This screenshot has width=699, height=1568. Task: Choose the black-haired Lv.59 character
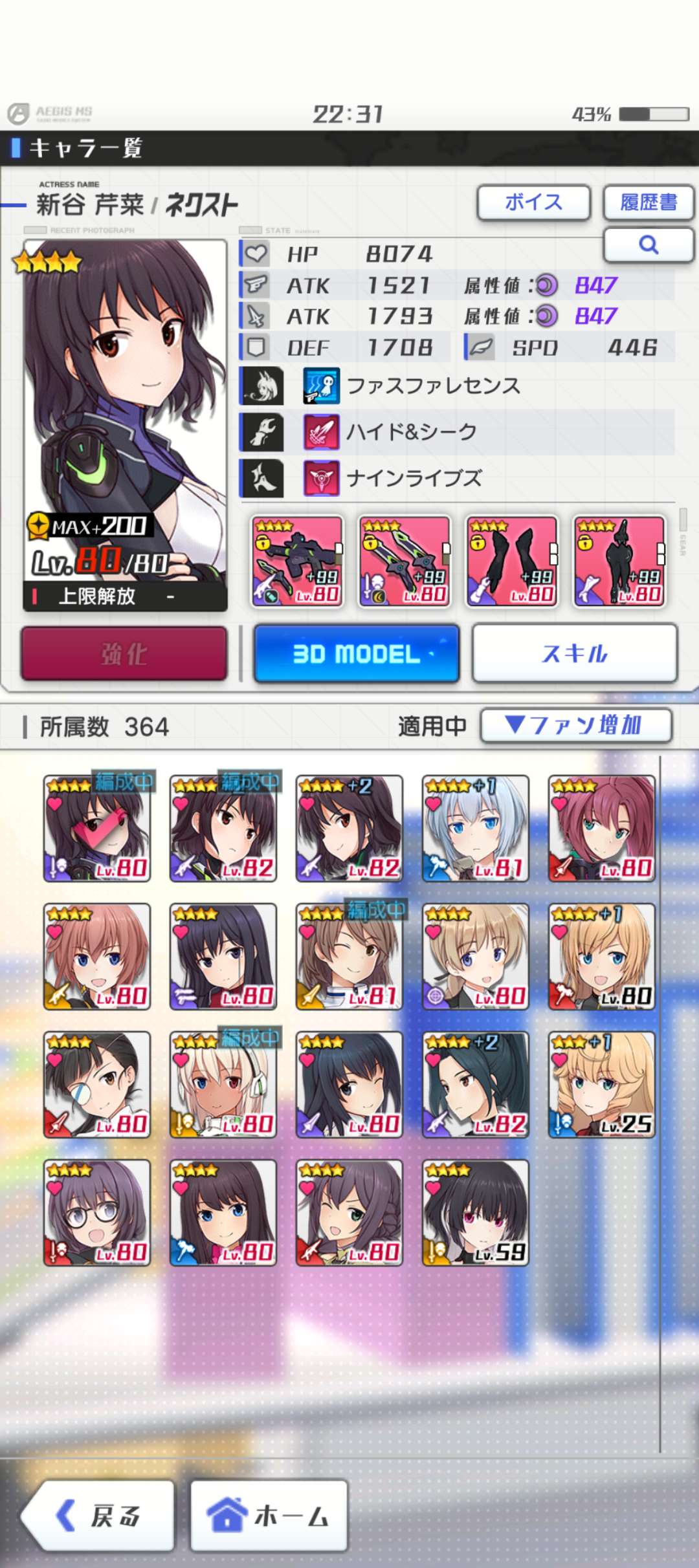pos(476,1213)
